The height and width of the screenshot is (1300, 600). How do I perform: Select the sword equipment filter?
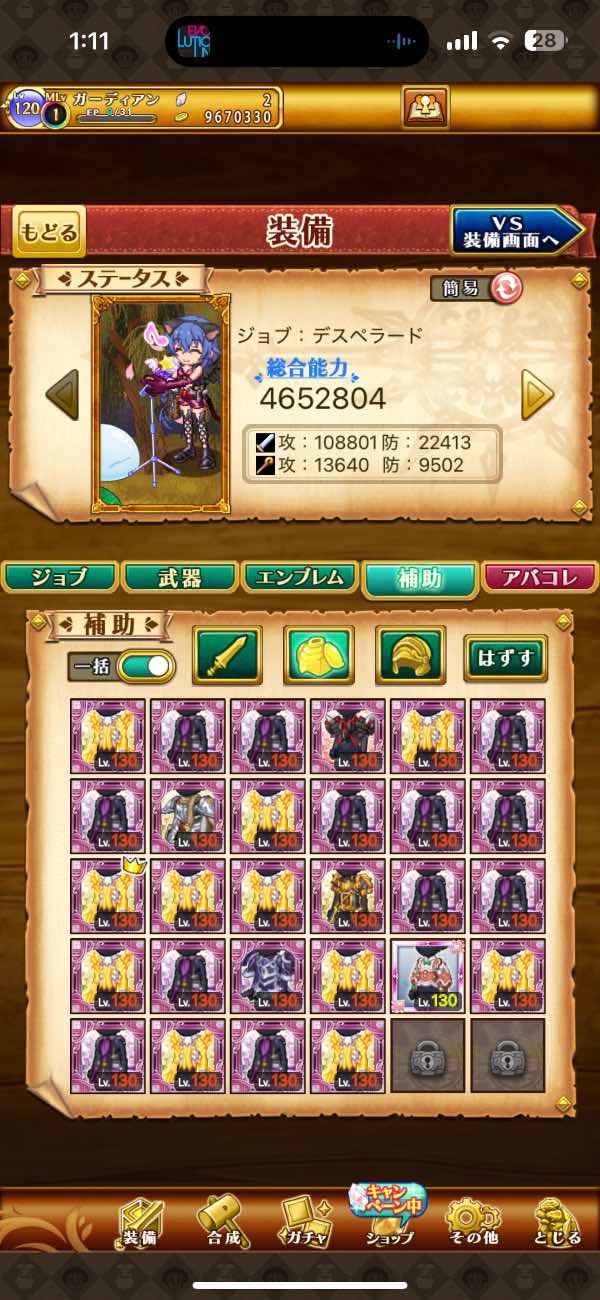coord(228,656)
